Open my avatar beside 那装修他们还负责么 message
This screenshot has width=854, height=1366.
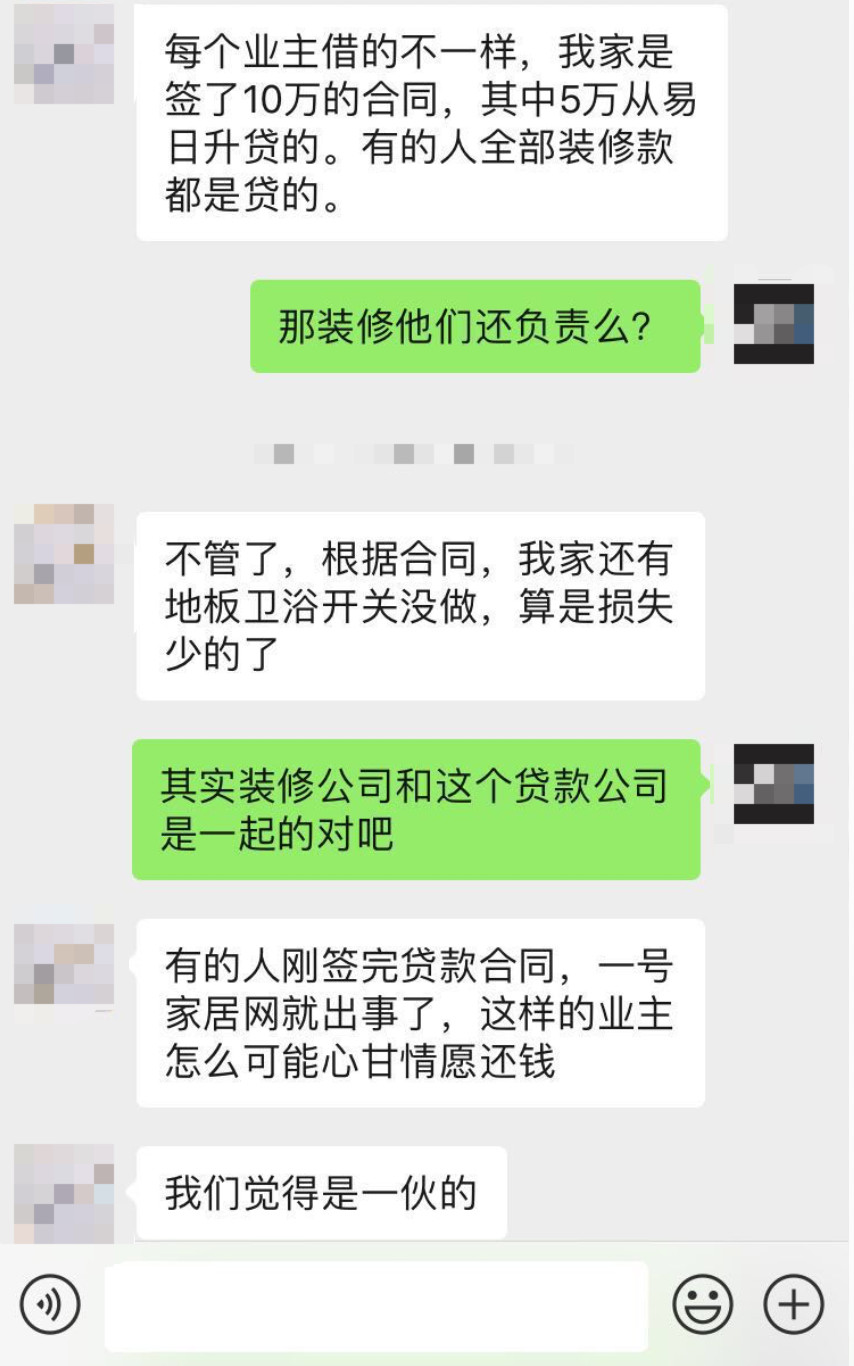[773, 324]
